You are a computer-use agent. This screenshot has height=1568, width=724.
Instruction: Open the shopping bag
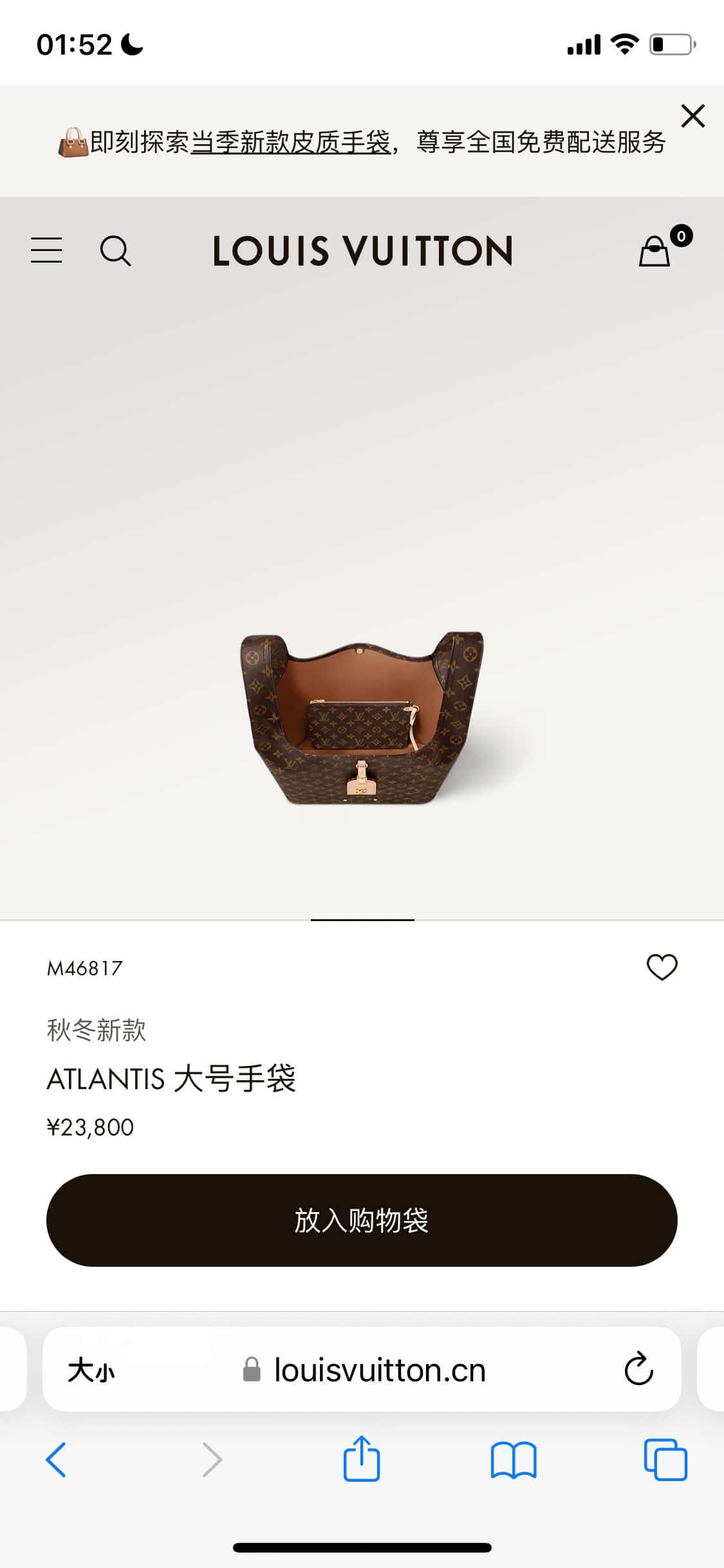(x=655, y=250)
